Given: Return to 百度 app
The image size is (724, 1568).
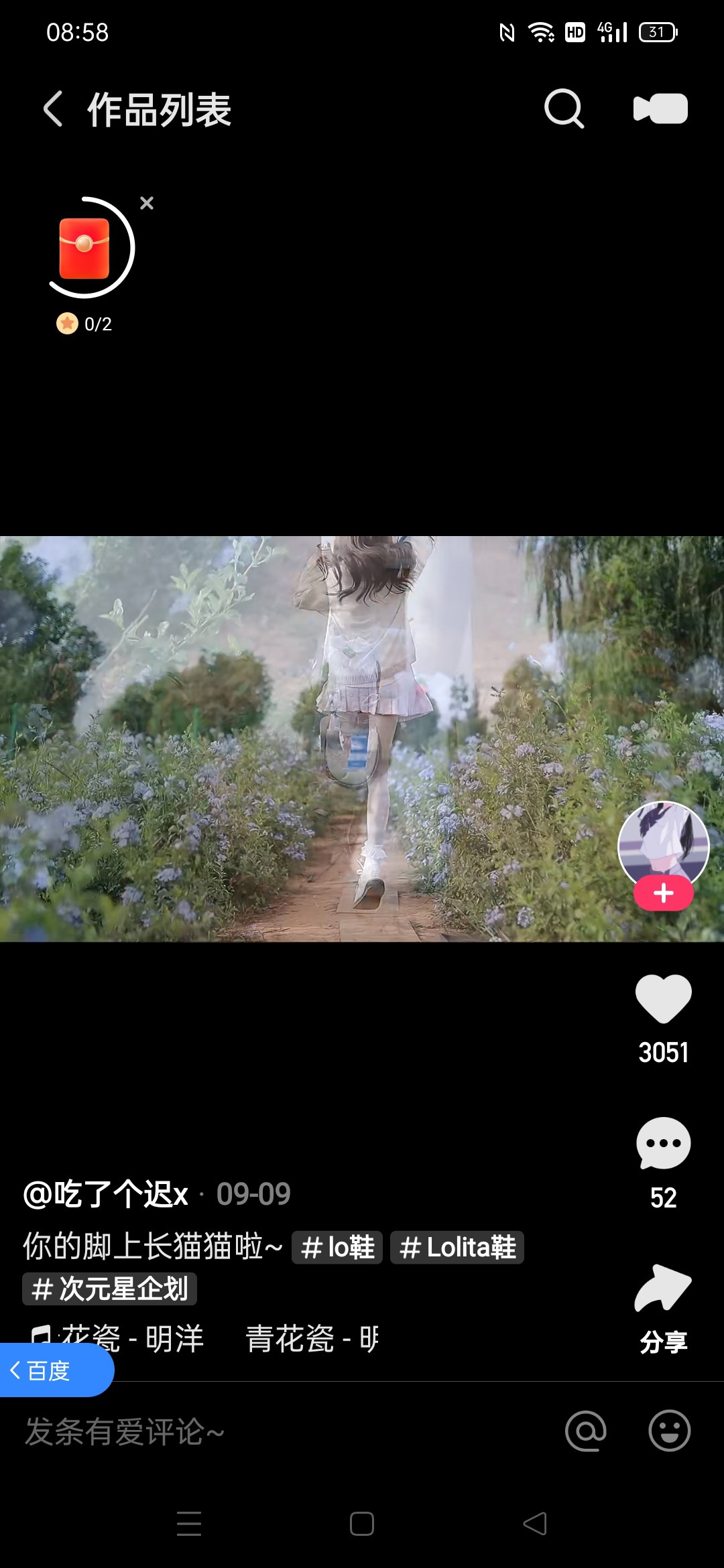Looking at the screenshot, I should (x=54, y=1371).
